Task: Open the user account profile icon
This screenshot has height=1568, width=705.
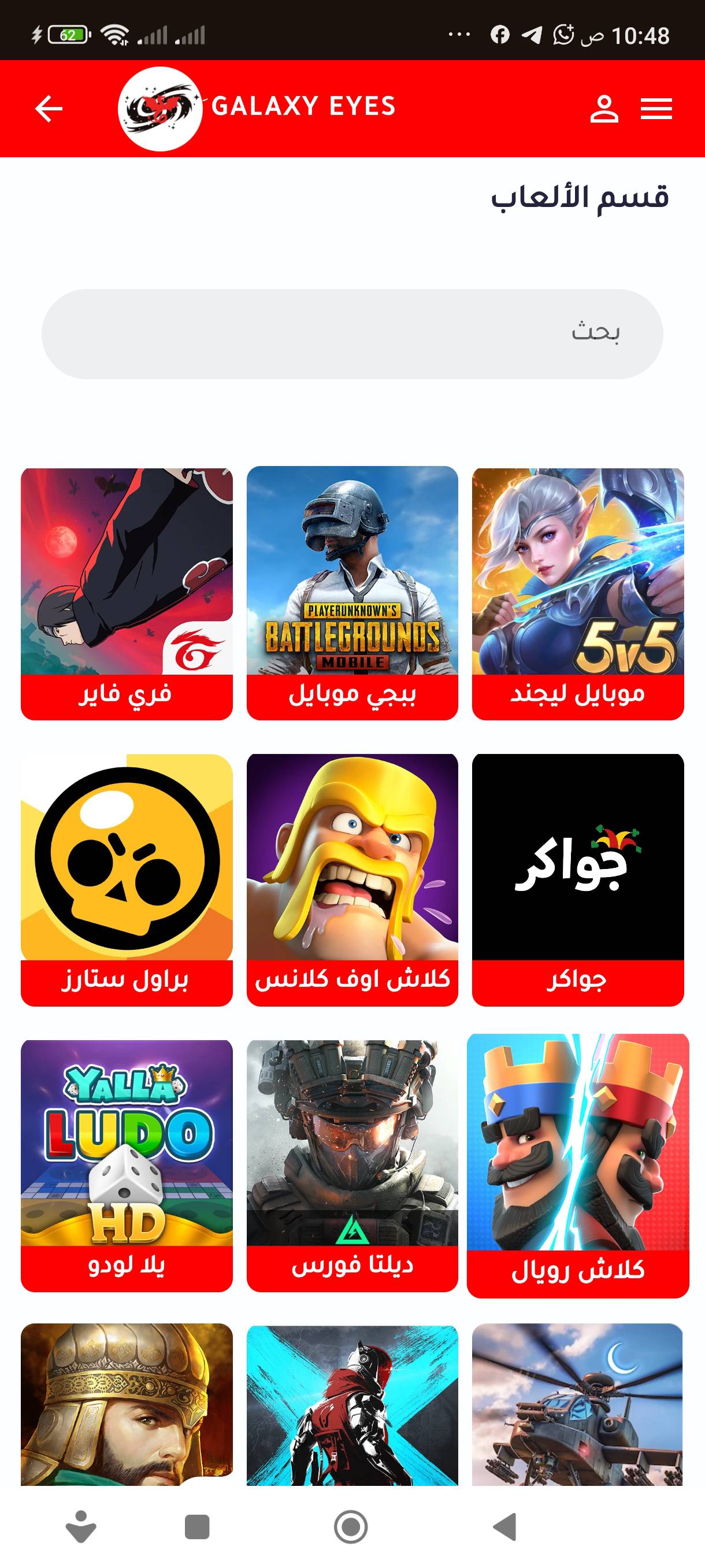Action: [604, 109]
